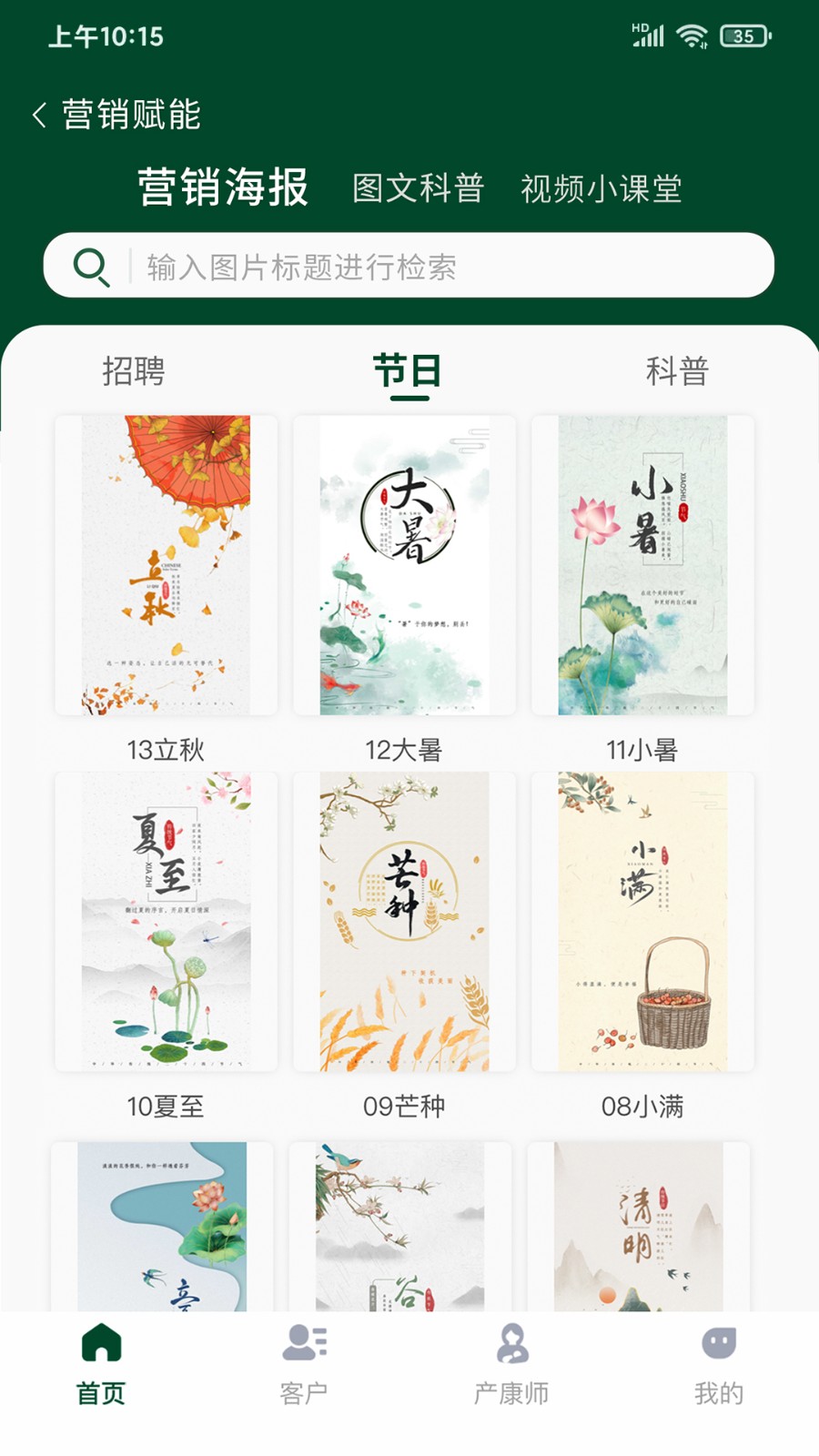
Task: Open the 10夏至 poster
Action: click(x=166, y=922)
